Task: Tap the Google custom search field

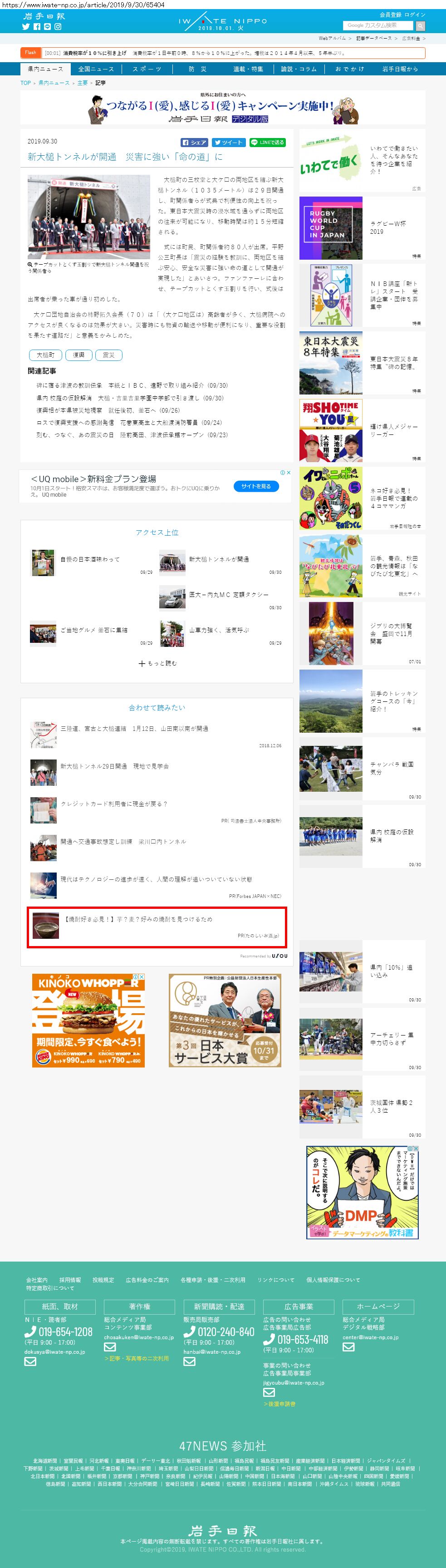Action: pyautogui.click(x=377, y=25)
